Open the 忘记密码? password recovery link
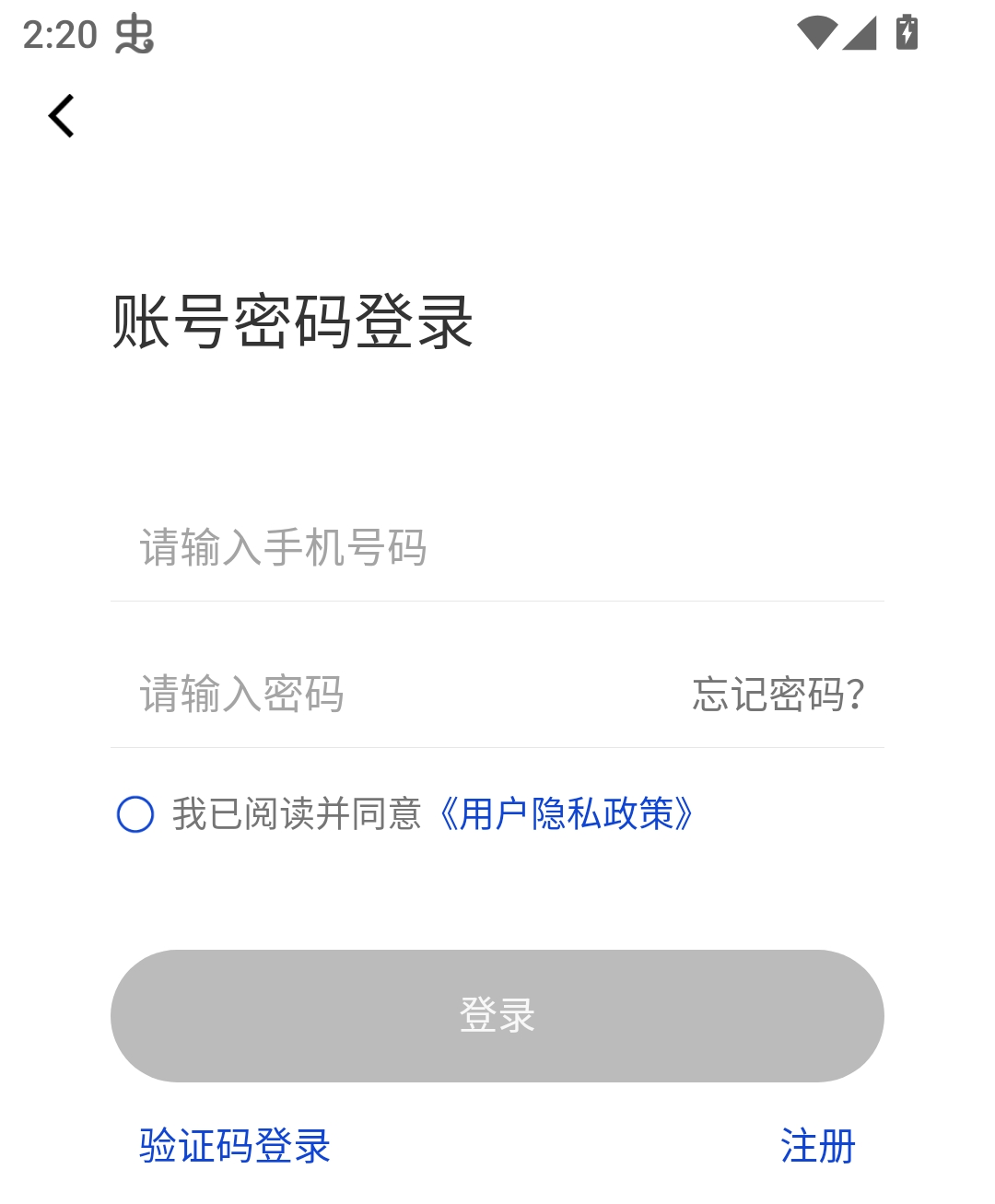This screenshot has height=1204, width=995. 778,696
